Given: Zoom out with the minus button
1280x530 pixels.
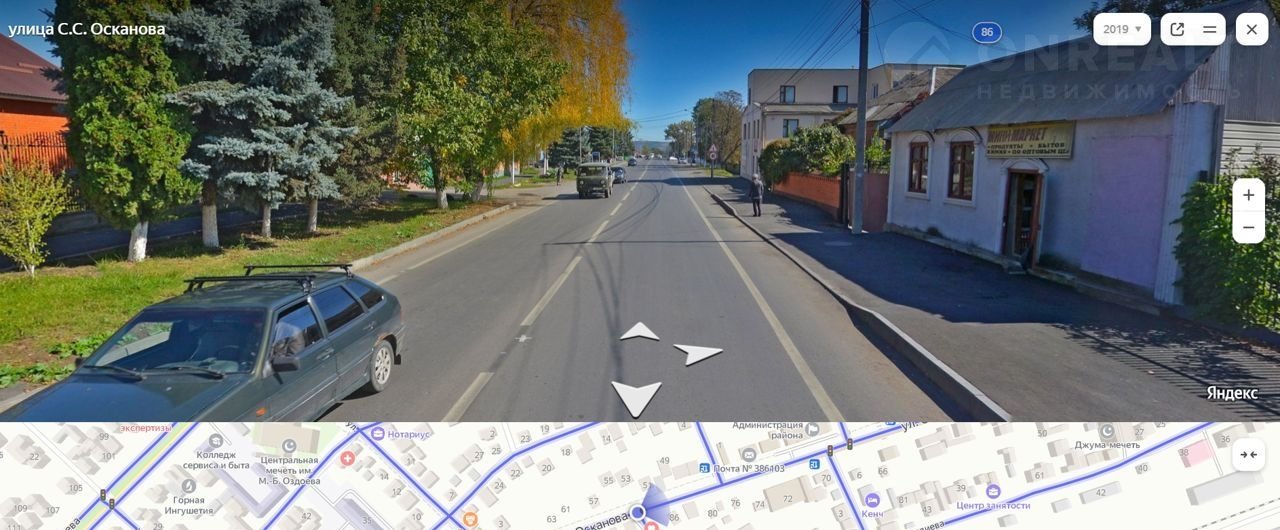Looking at the screenshot, I should pyautogui.click(x=1248, y=227).
